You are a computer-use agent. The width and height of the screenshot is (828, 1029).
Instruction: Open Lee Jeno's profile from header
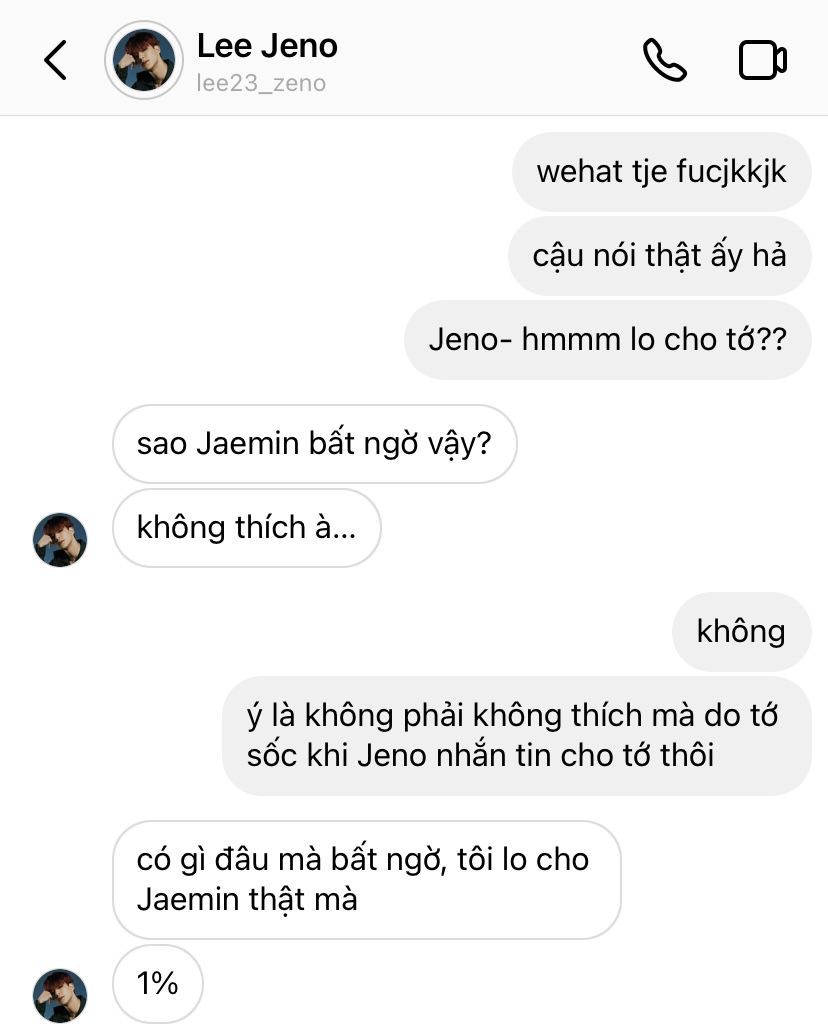click(266, 60)
